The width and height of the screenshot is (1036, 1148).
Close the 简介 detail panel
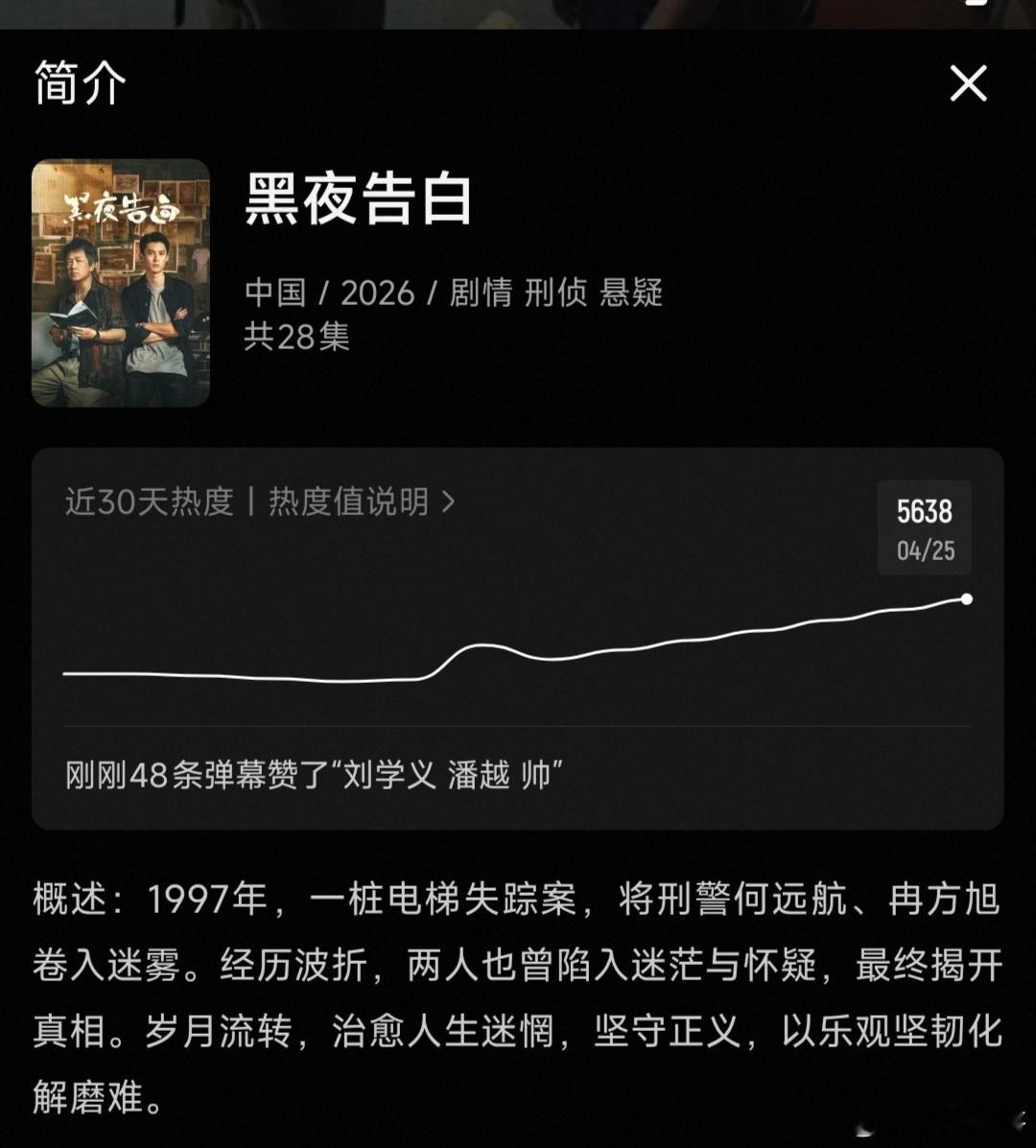969,84
